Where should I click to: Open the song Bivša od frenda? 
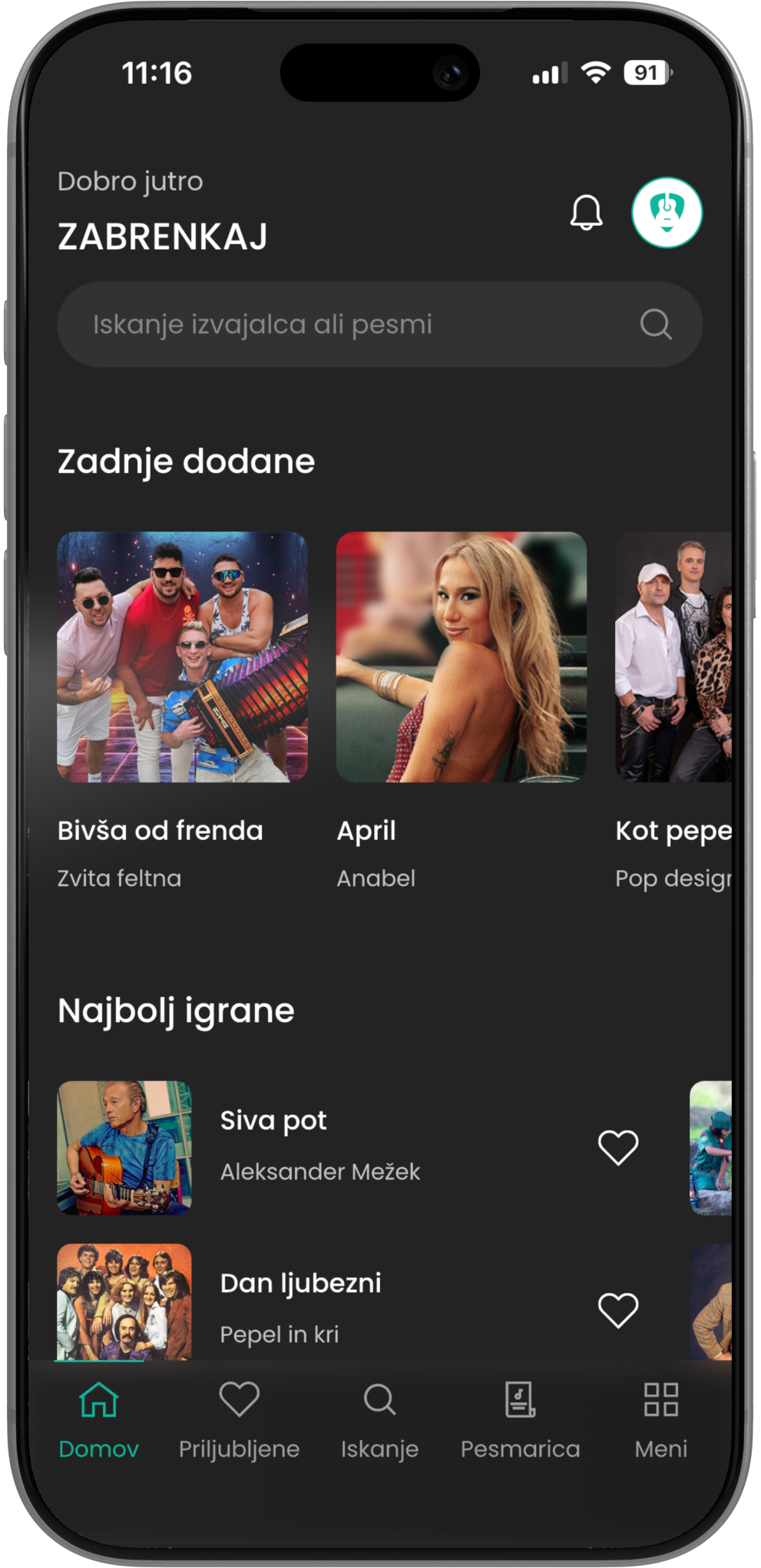[183, 657]
